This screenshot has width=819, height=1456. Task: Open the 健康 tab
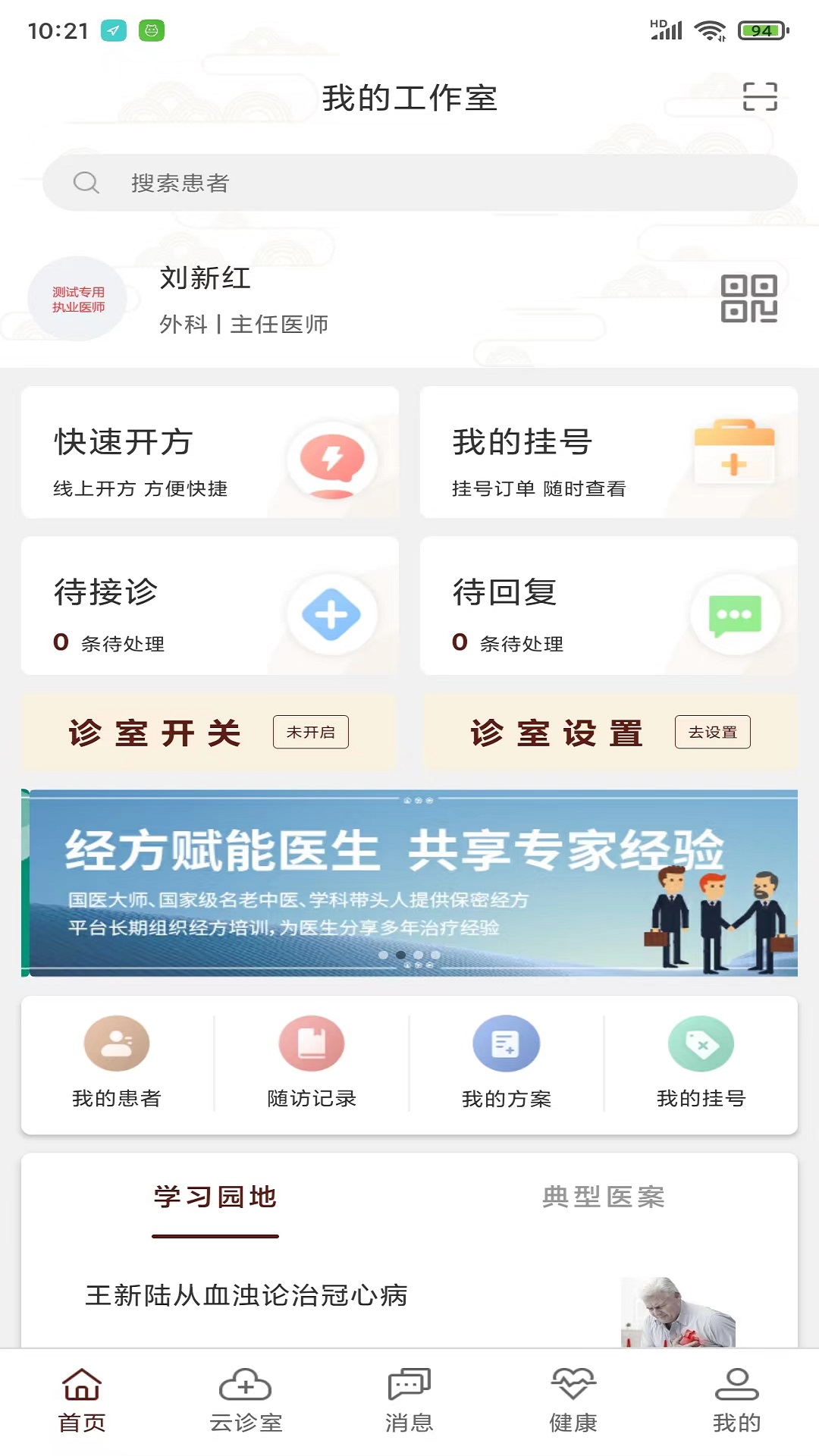tap(573, 1401)
